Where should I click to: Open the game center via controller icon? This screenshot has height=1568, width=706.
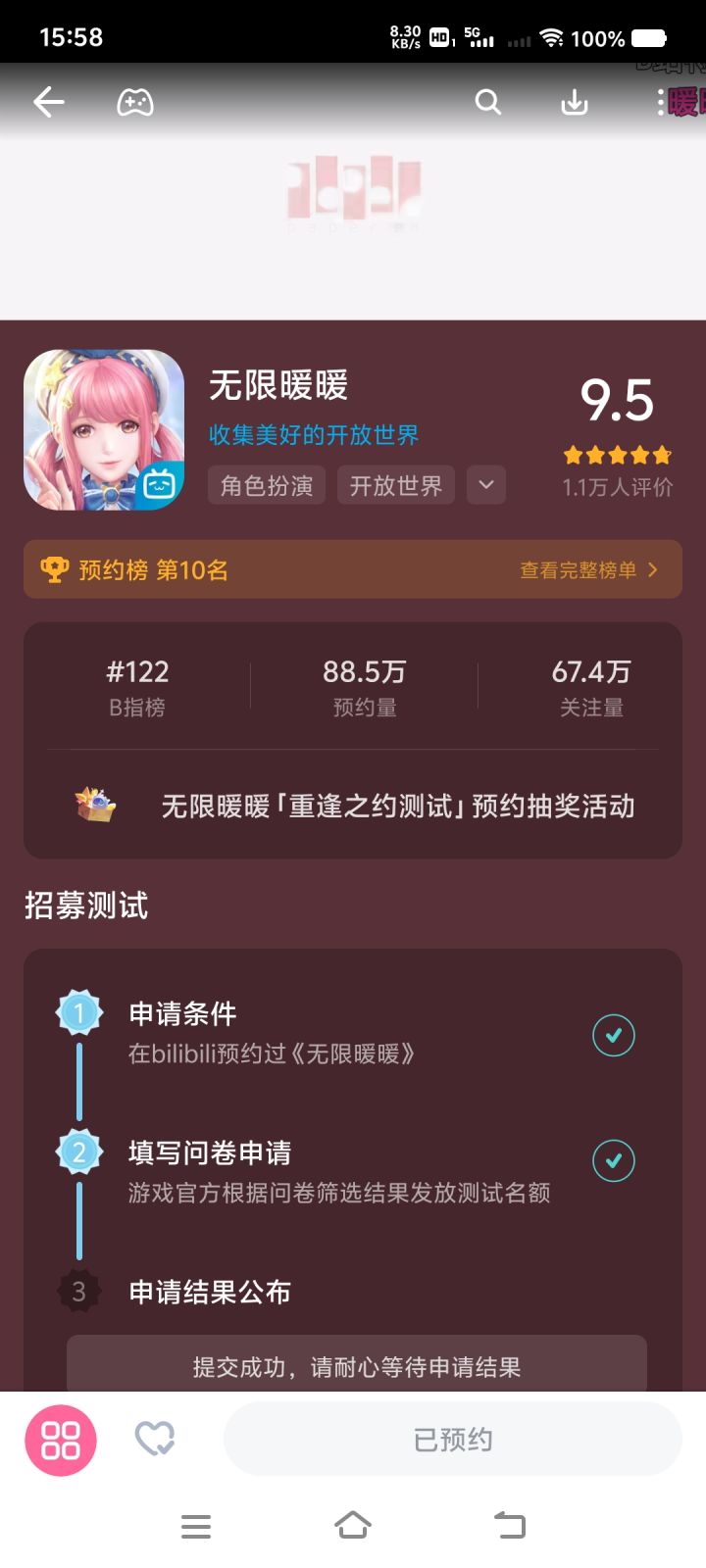[x=135, y=102]
